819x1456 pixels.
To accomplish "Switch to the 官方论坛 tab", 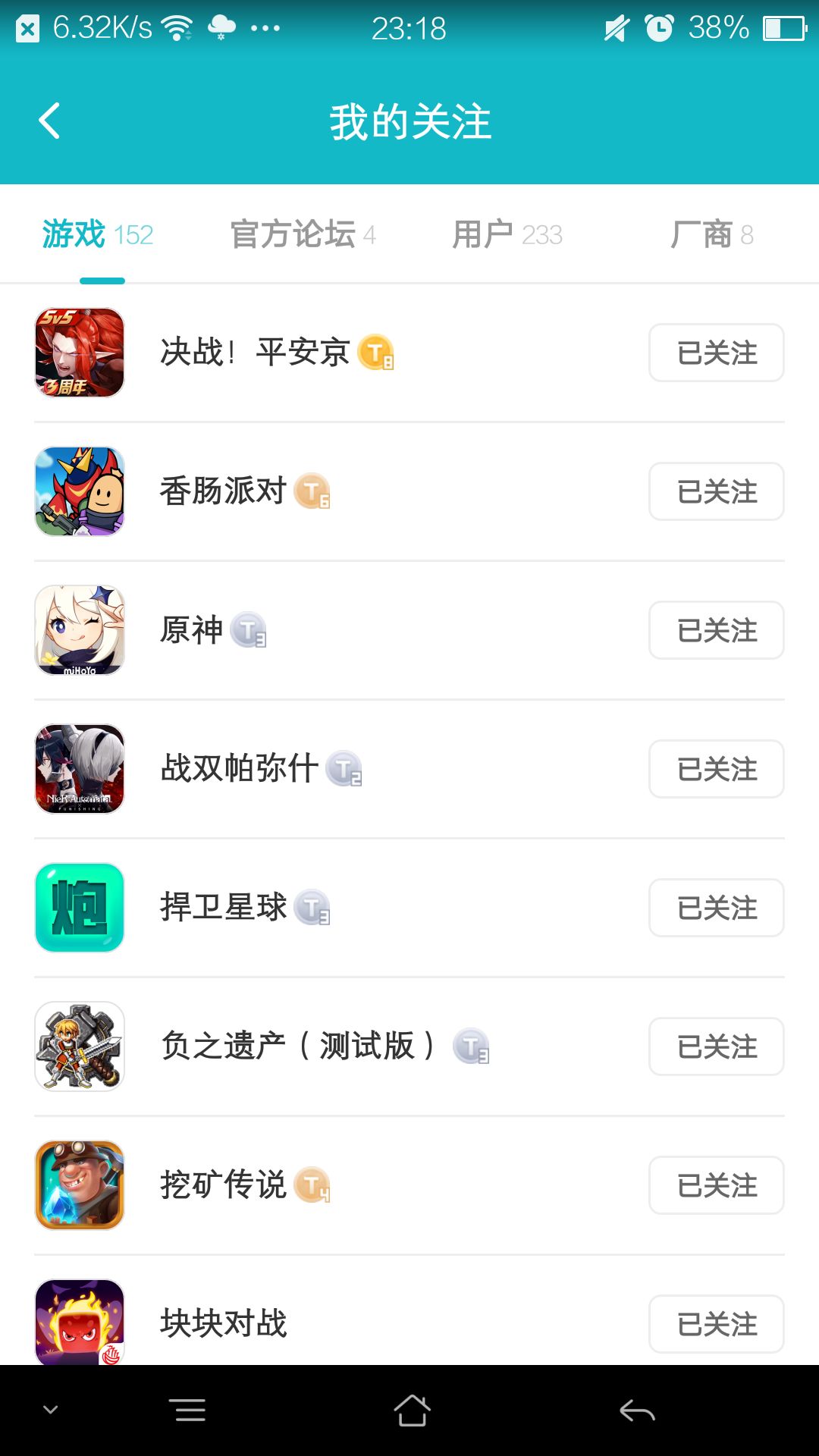I will (x=302, y=234).
